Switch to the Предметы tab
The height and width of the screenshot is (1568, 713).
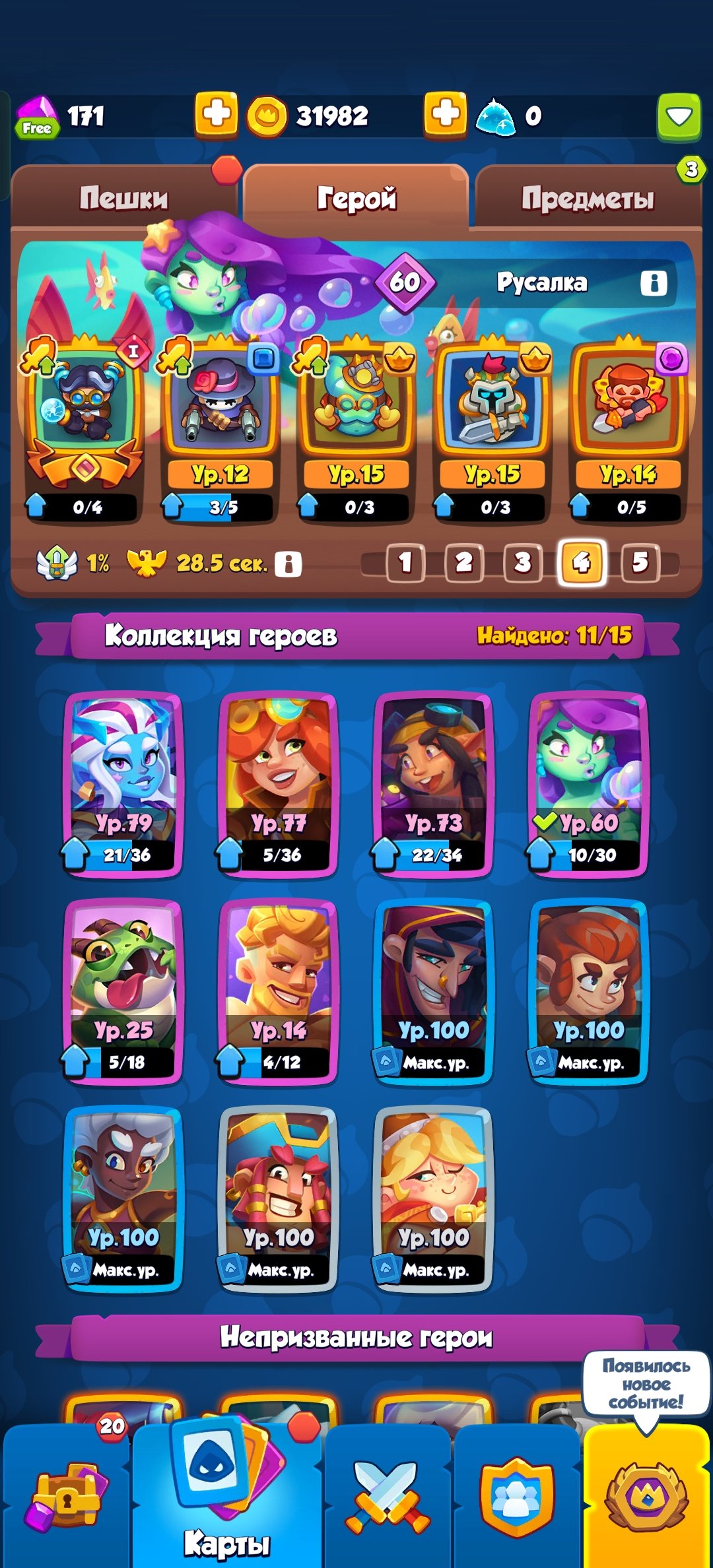pos(587,198)
